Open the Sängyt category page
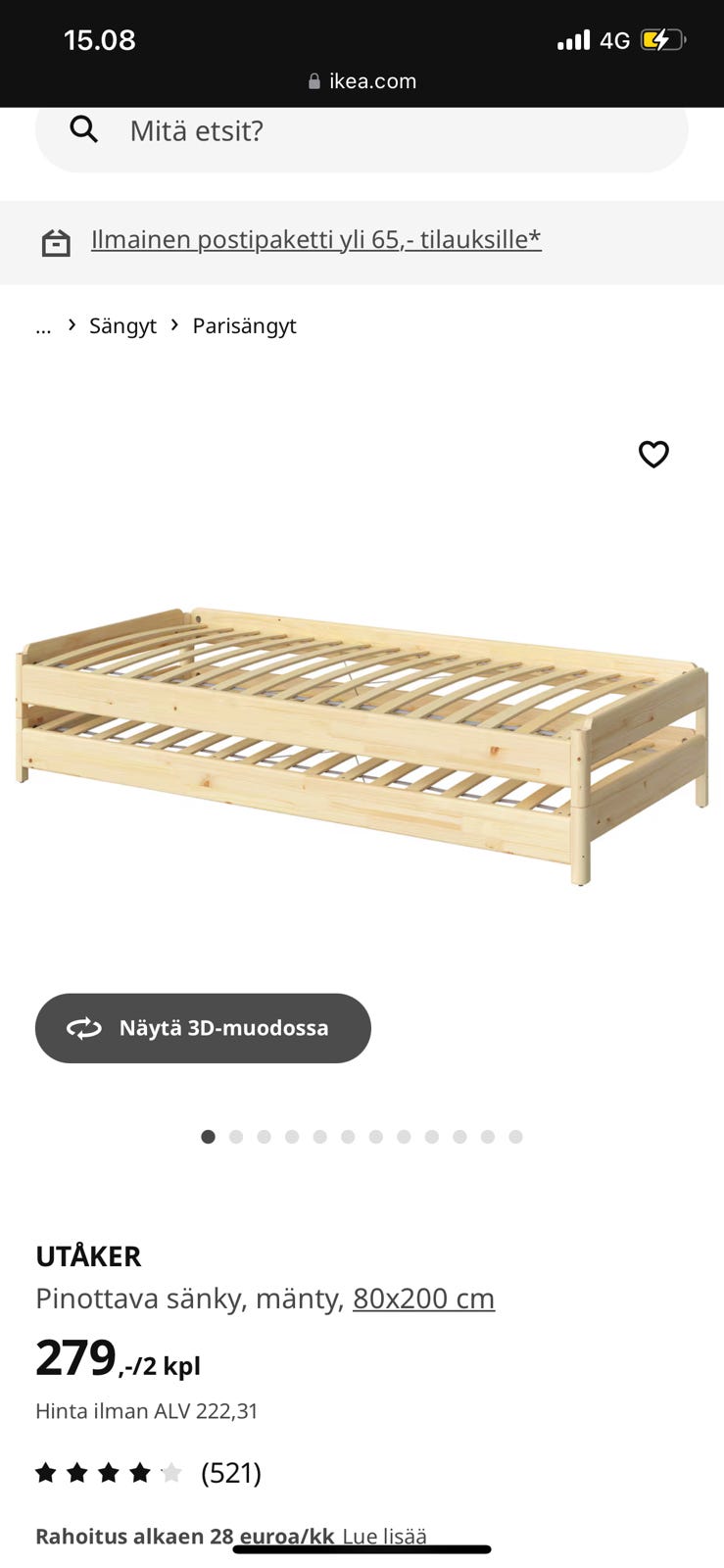Image resolution: width=724 pixels, height=1568 pixels. (x=122, y=325)
